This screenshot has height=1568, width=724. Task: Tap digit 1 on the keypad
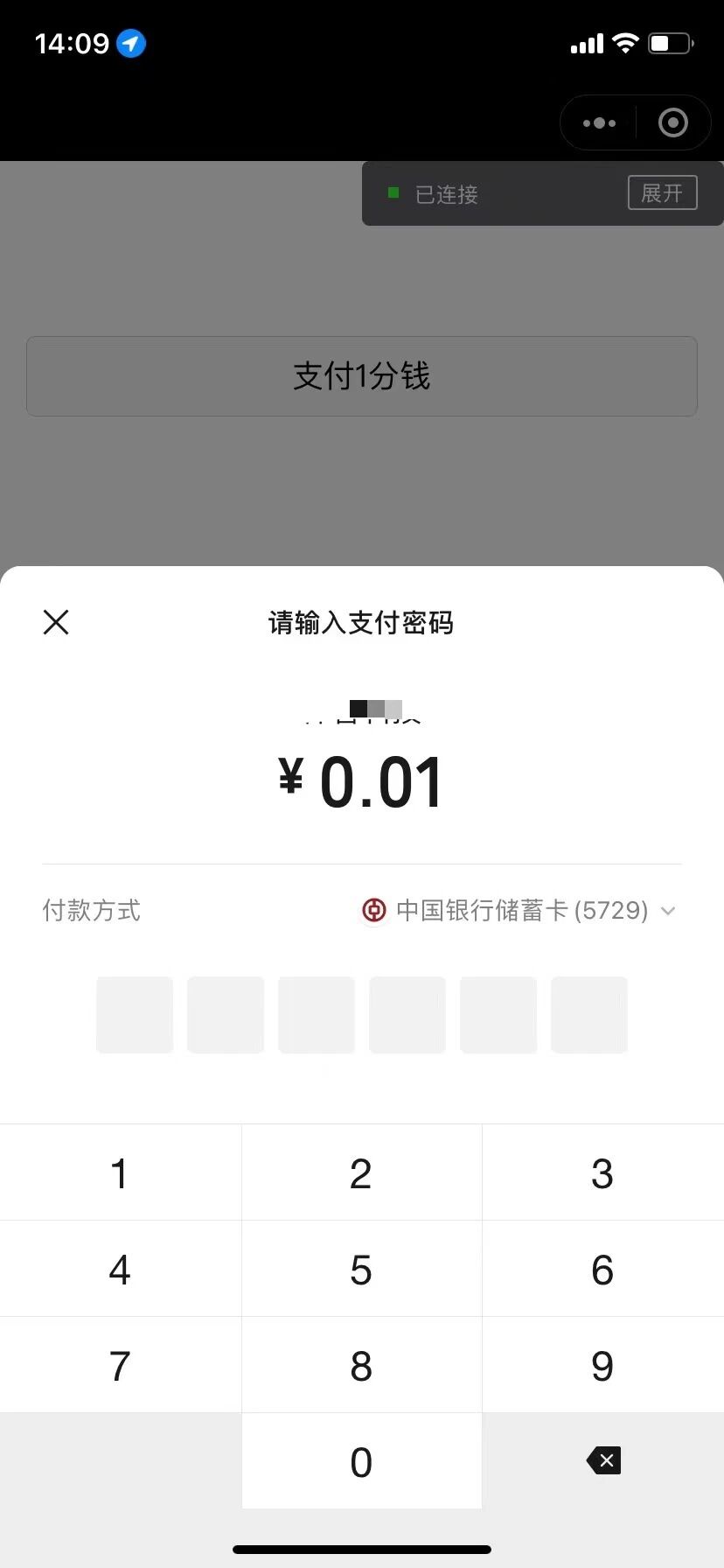click(121, 1172)
